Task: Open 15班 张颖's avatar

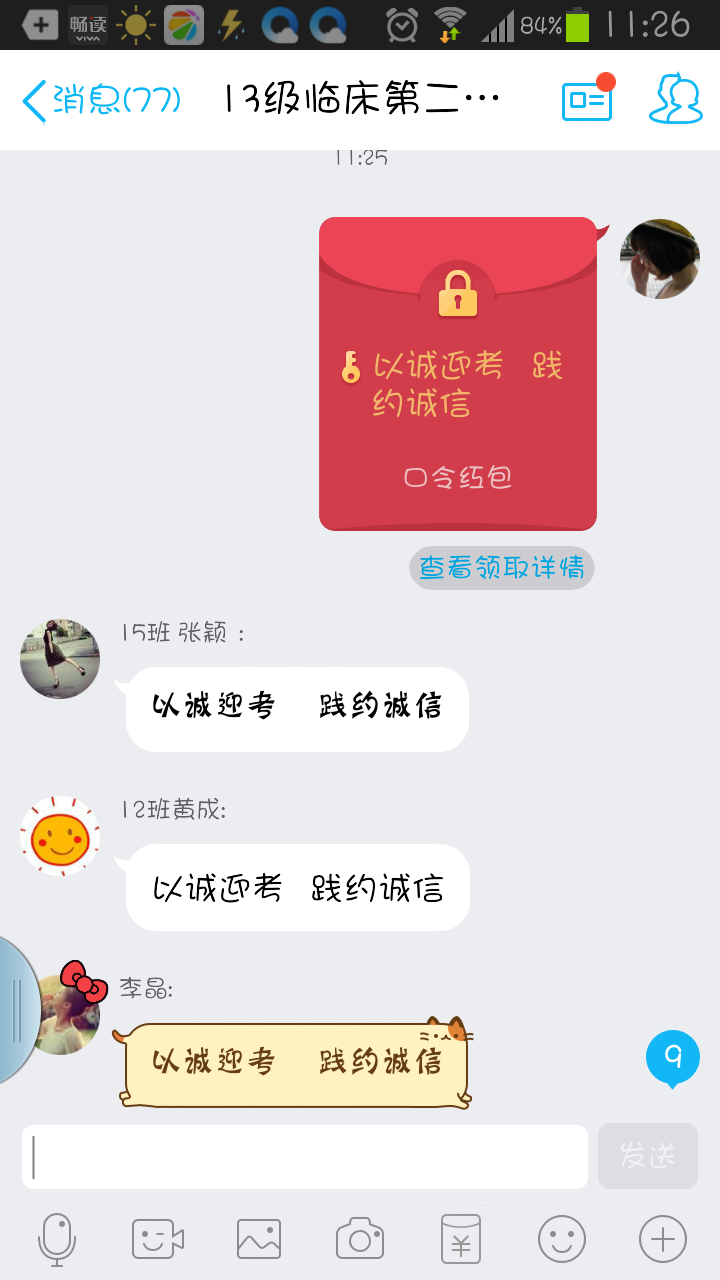Action: coord(60,659)
